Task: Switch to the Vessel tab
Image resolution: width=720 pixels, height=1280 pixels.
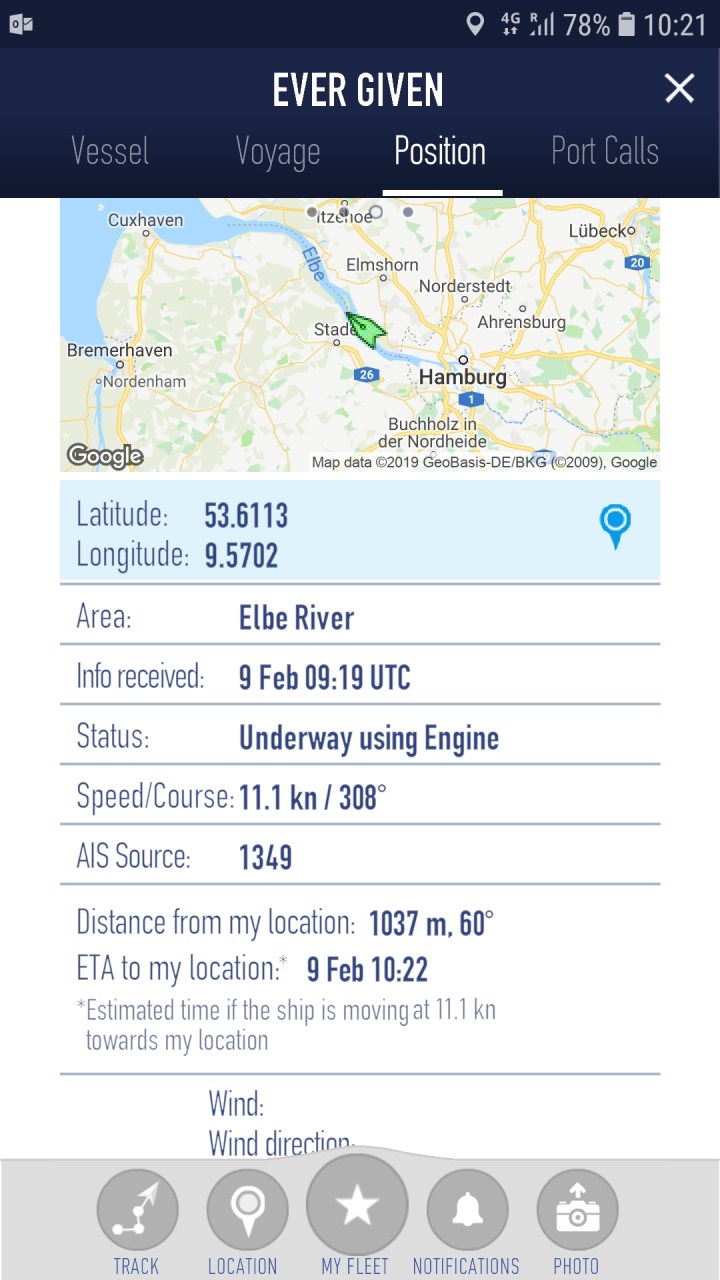Action: (110, 152)
